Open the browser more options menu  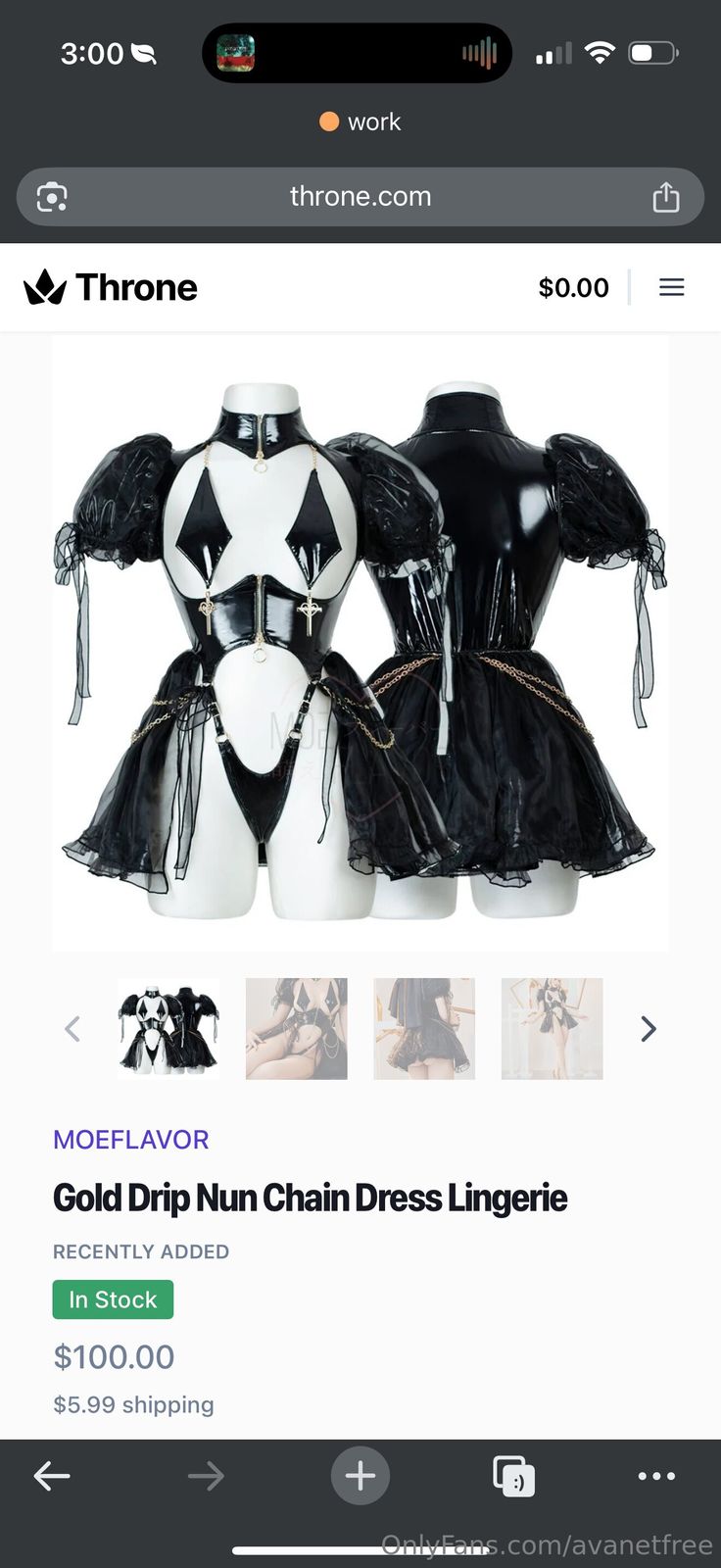click(656, 1476)
